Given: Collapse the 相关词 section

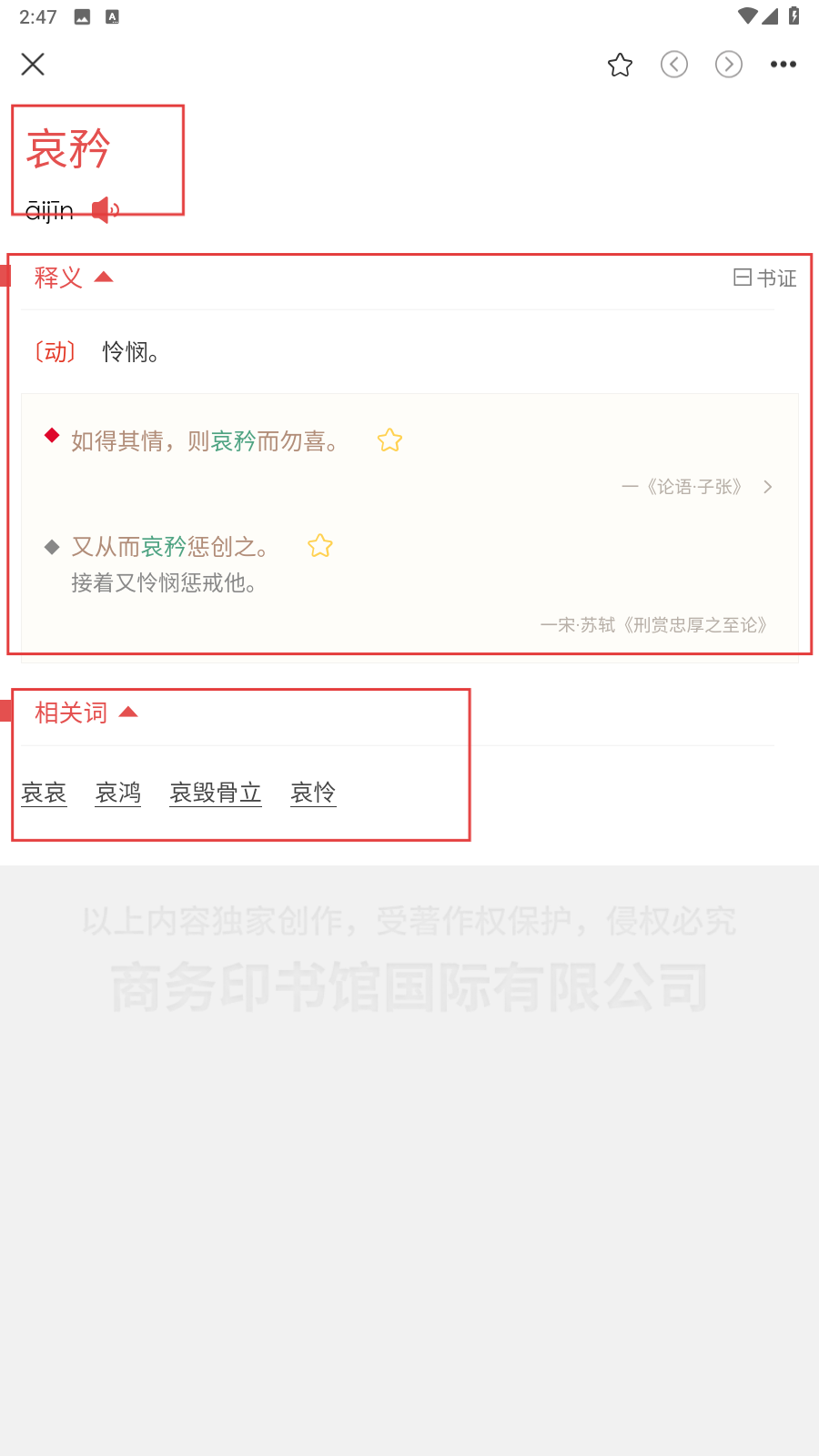Looking at the screenshot, I should pos(128,713).
